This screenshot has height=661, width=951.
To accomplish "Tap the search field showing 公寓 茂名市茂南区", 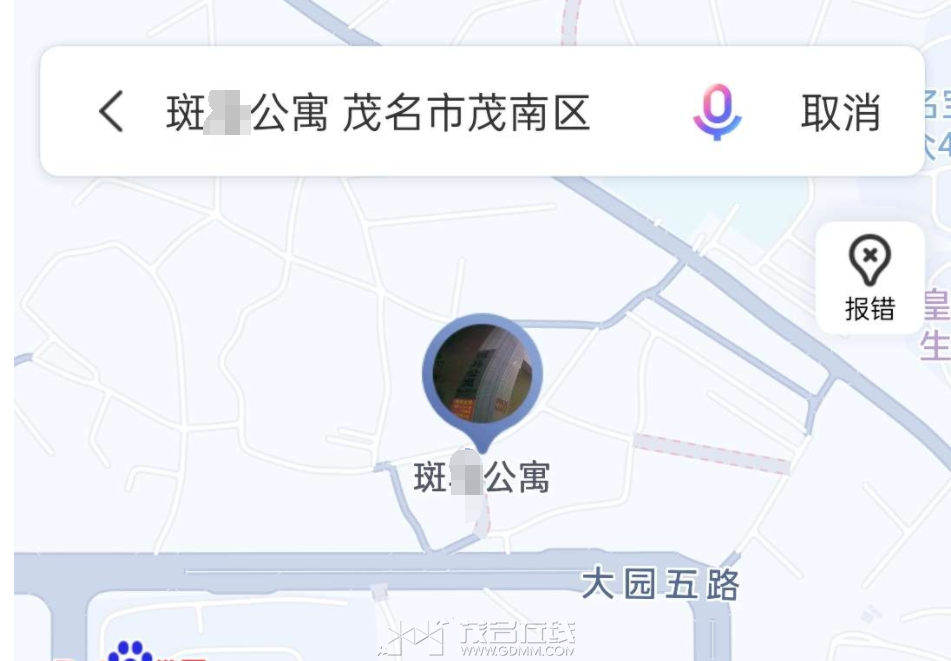I will point(378,112).
